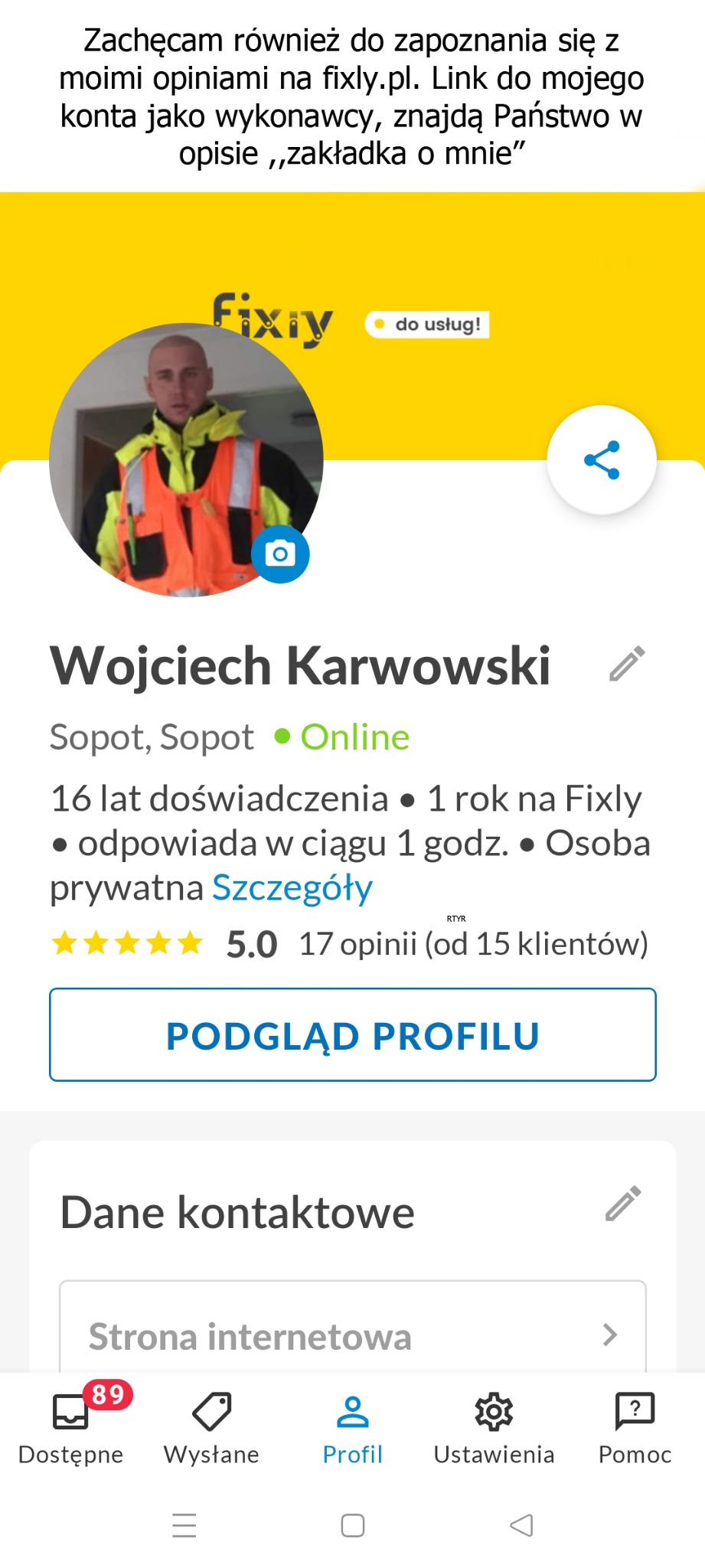Switch to the Profil tab
705x1568 pixels.
352,1424
